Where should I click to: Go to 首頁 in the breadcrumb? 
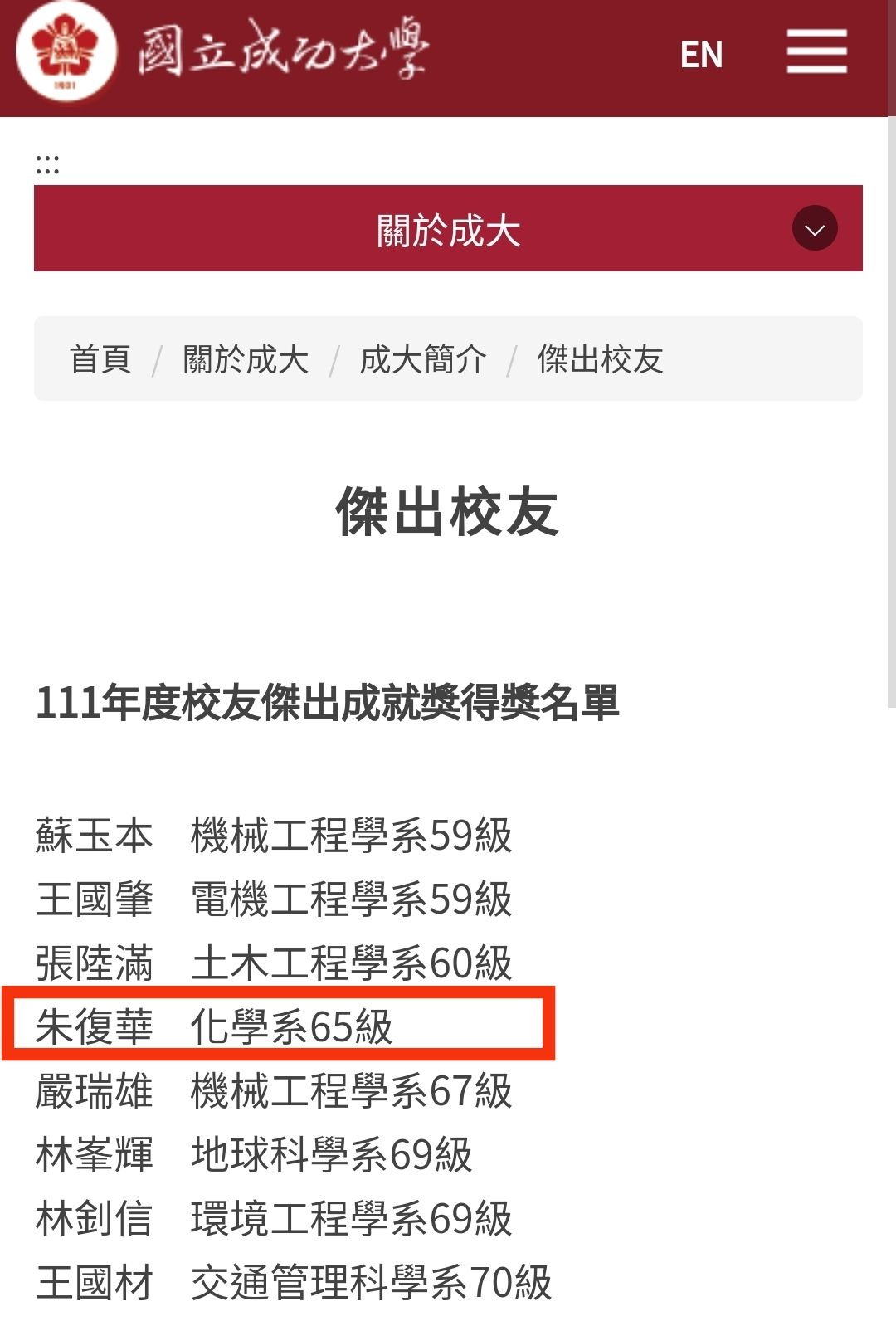coord(100,359)
